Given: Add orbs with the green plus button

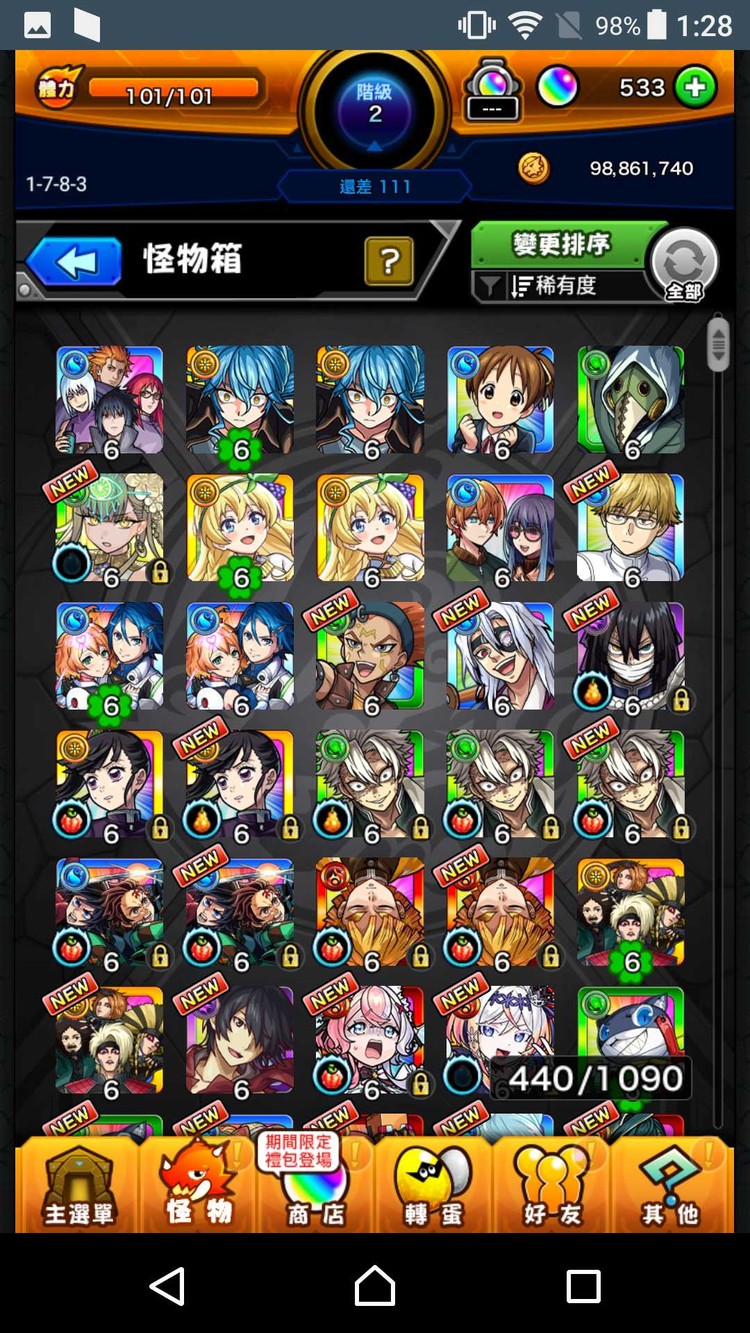Looking at the screenshot, I should click(x=695, y=88).
